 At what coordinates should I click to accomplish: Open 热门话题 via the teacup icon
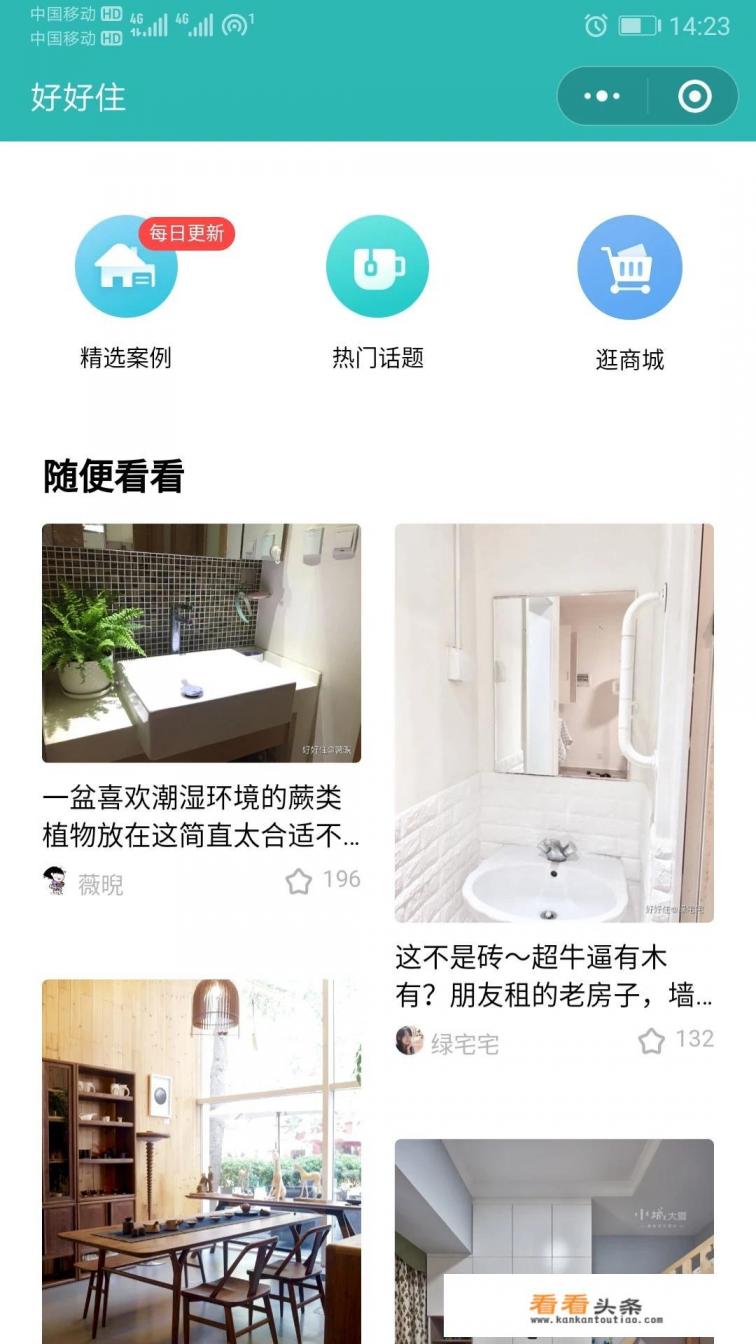click(377, 266)
